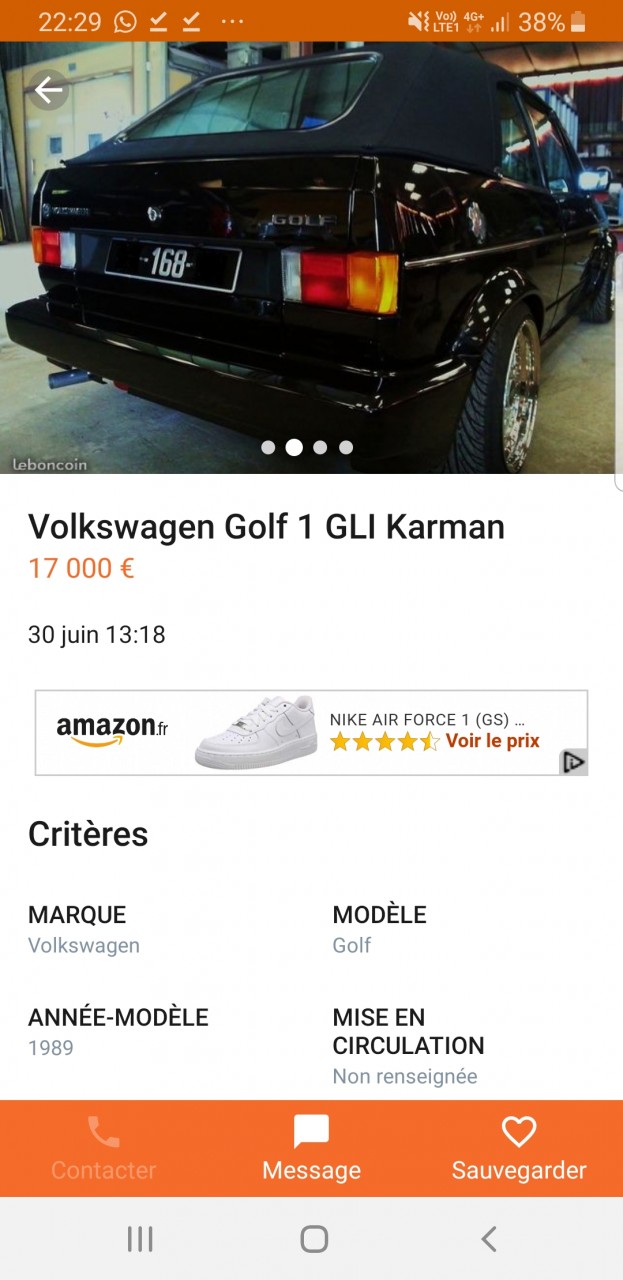Open the AdChoices icon on the ad
Image resolution: width=623 pixels, height=1280 pixels.
[x=573, y=762]
